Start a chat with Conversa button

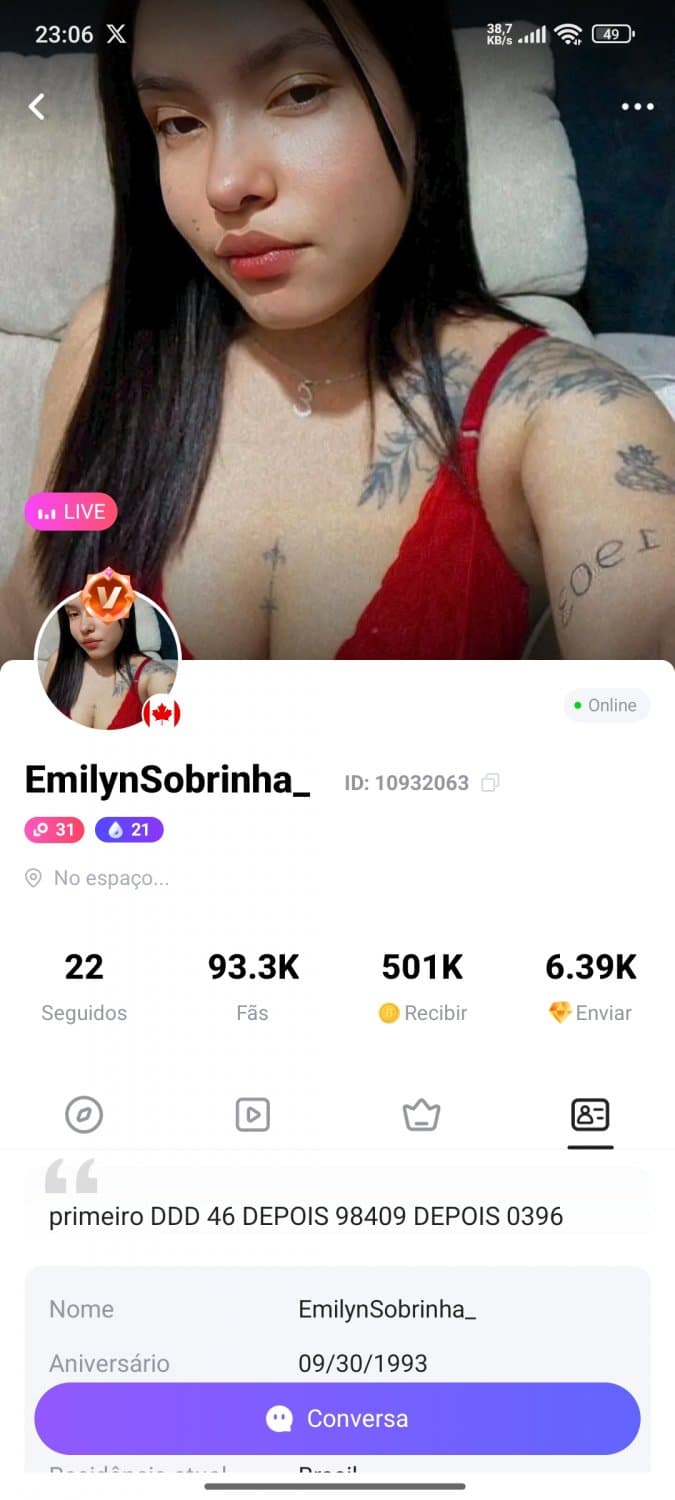[337, 1418]
